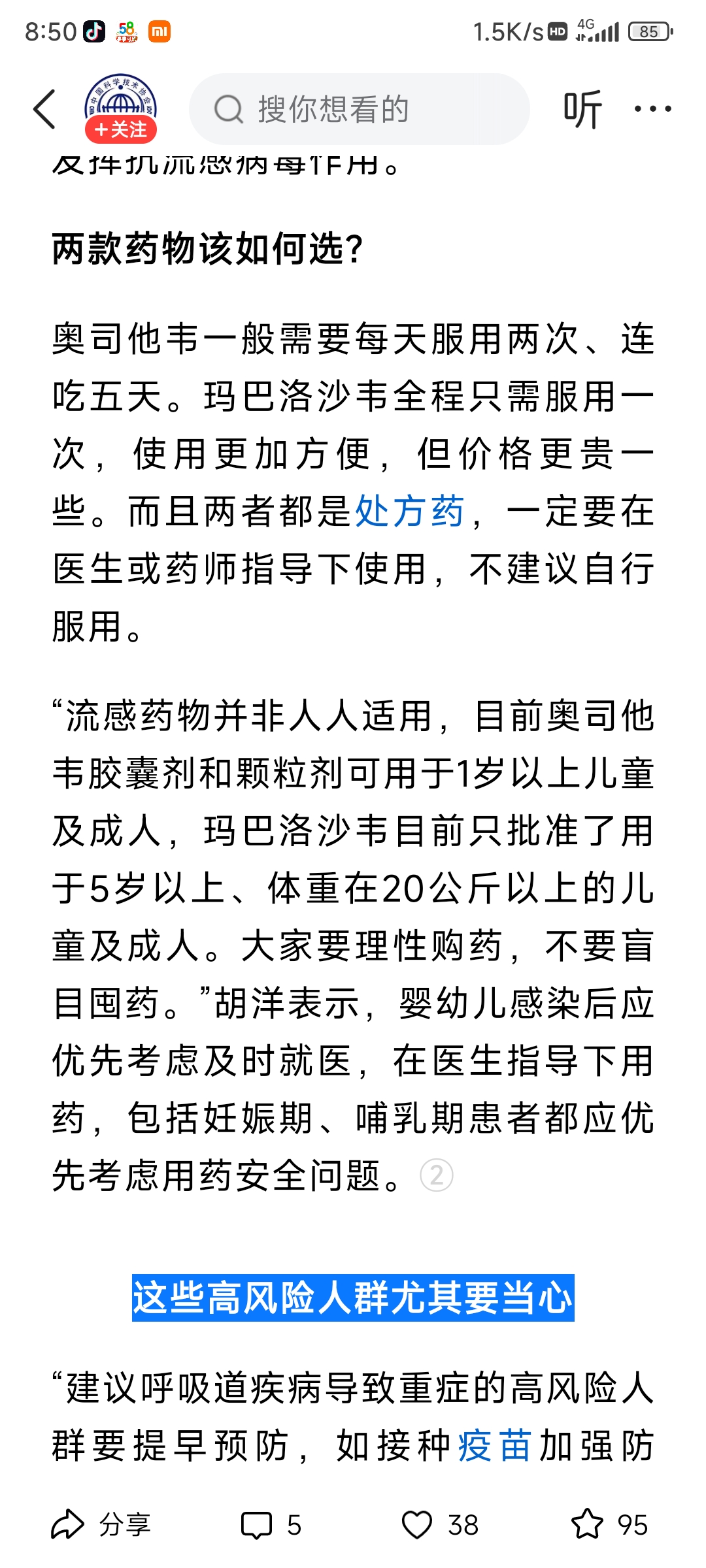Open the 疫苗 link
The height and width of the screenshot is (1568, 706).
494,1445
